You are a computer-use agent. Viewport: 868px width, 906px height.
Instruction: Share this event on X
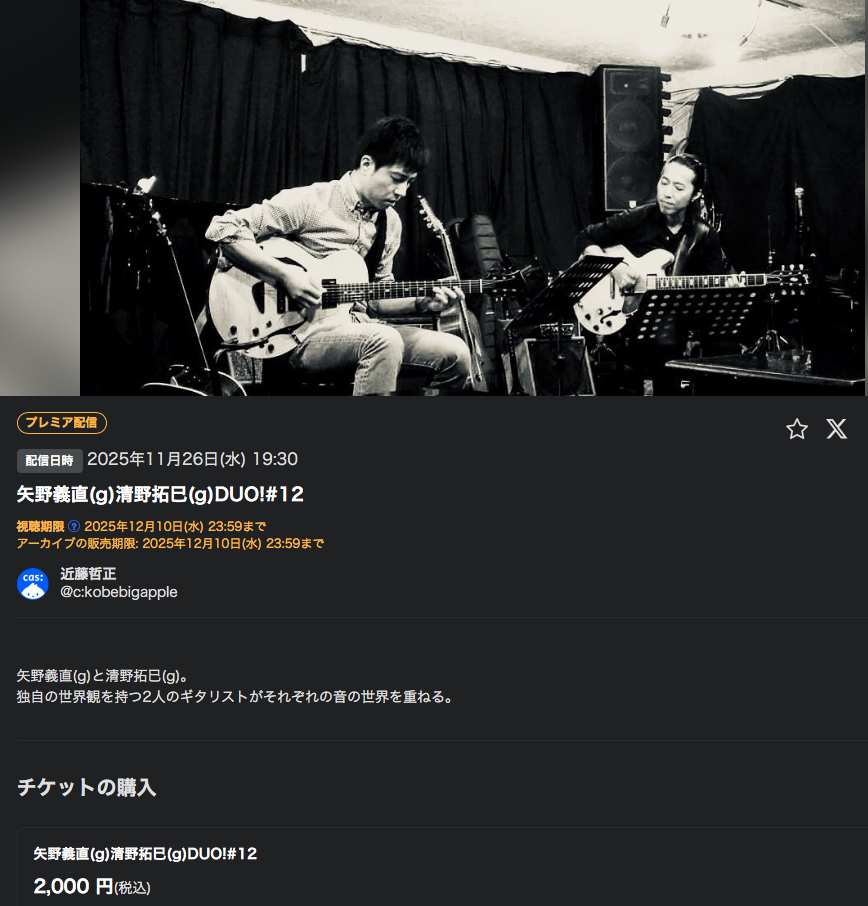pyautogui.click(x=836, y=429)
